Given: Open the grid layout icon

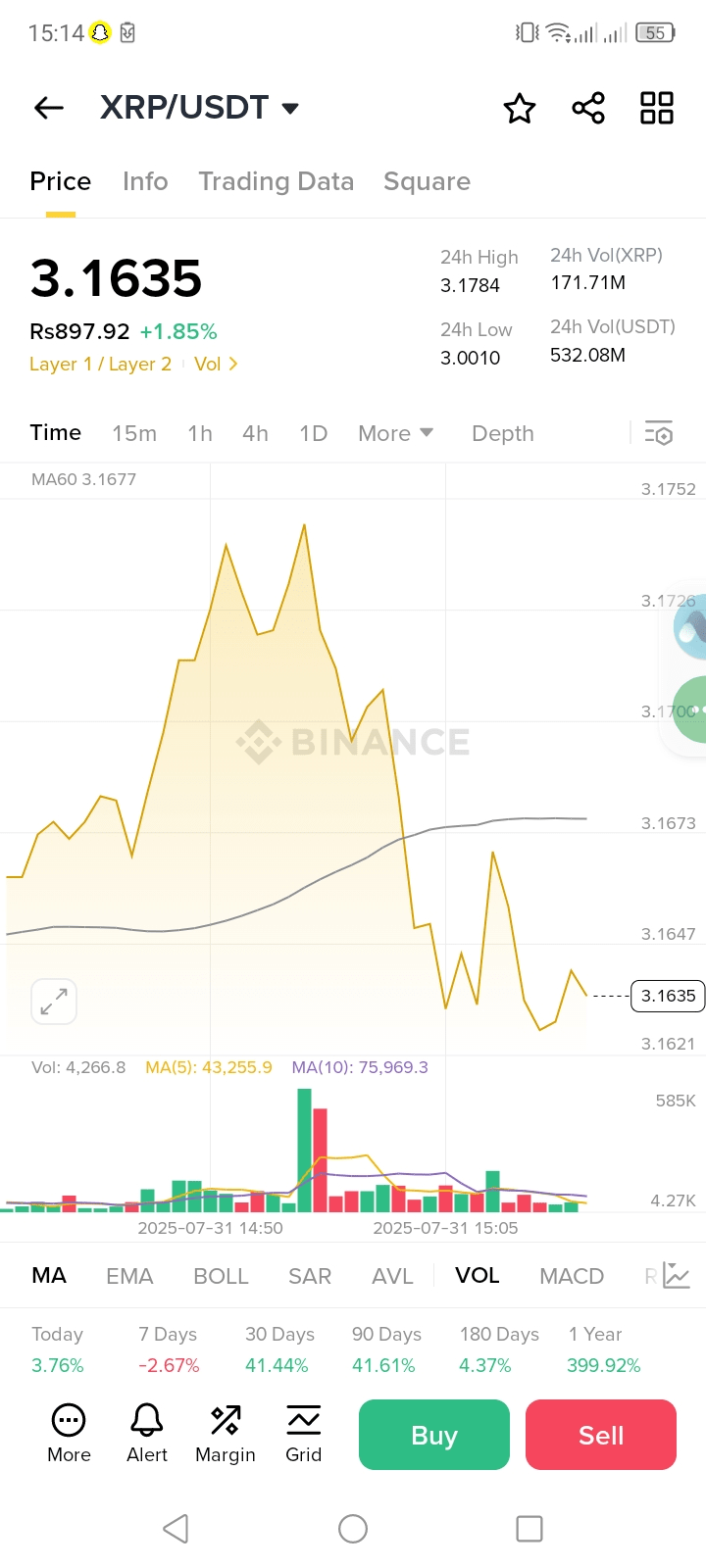Looking at the screenshot, I should tap(656, 108).
